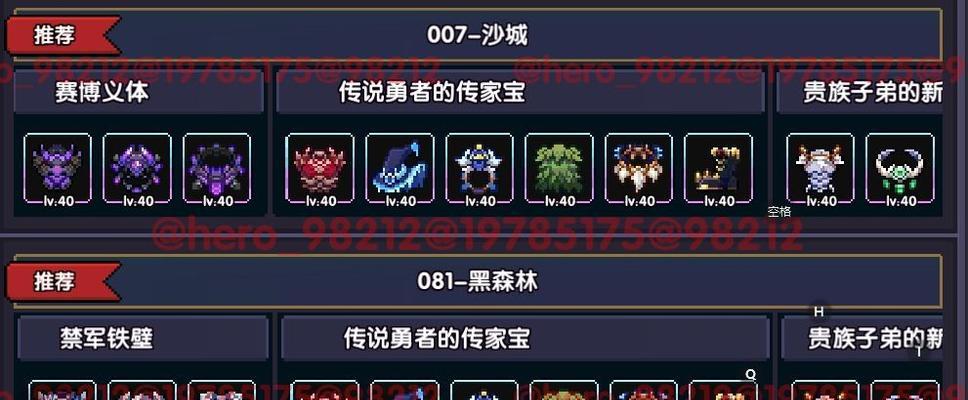Open the middle purple item under 赛博义体
Screen dimensions: 968x400
pyautogui.click(x=137, y=168)
